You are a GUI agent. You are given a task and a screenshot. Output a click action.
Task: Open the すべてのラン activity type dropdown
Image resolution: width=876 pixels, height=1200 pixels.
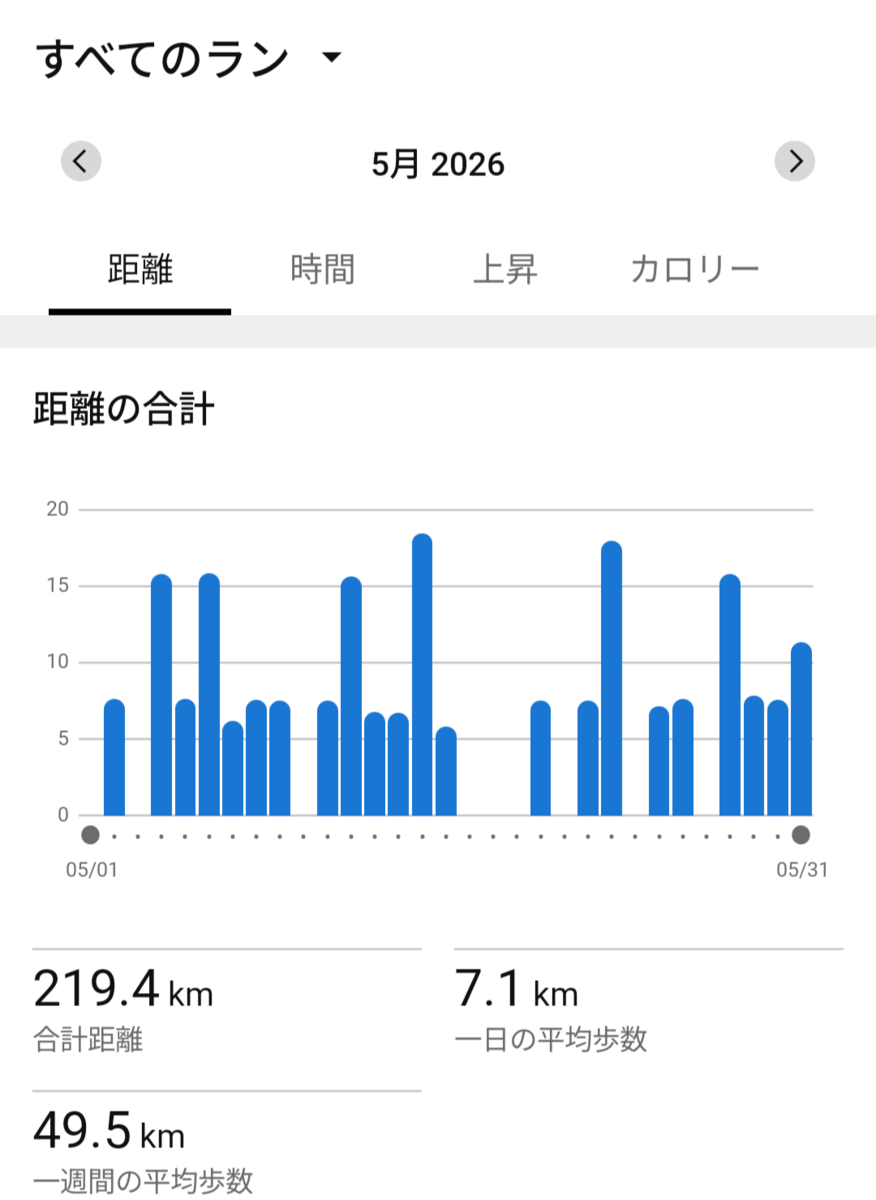pyautogui.click(x=189, y=59)
